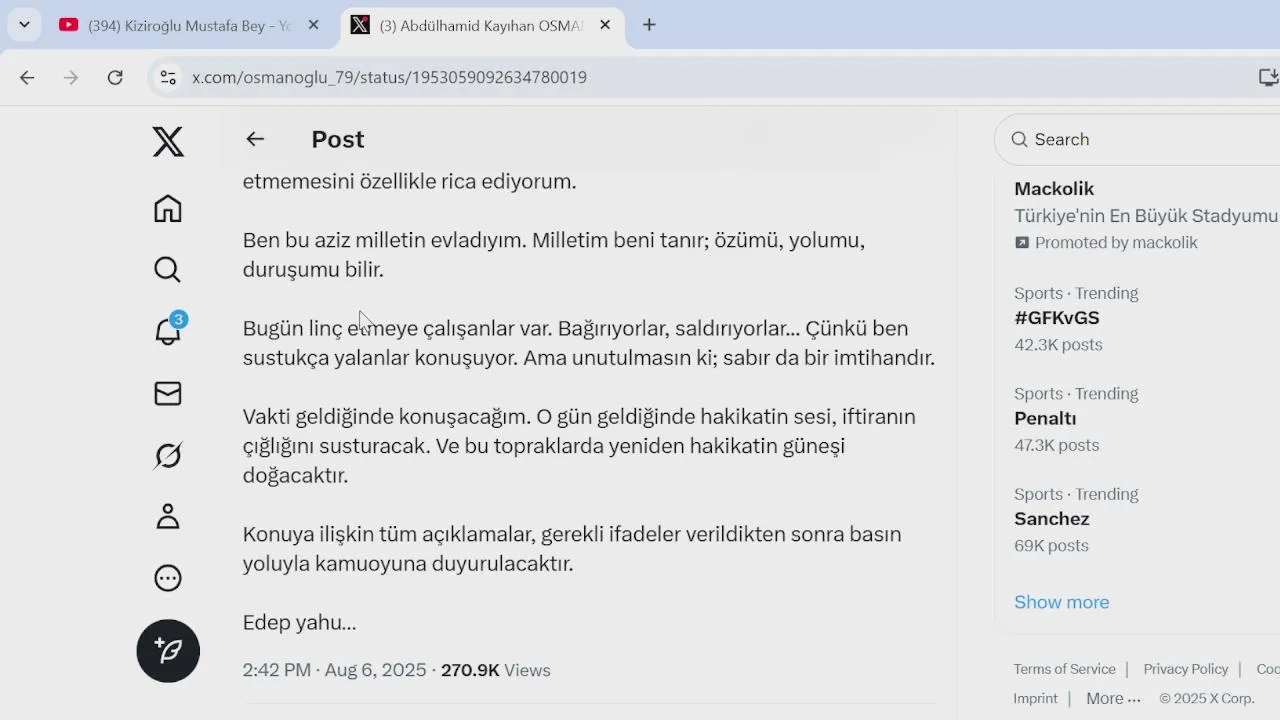Open Grok from the sidebar

[168, 456]
